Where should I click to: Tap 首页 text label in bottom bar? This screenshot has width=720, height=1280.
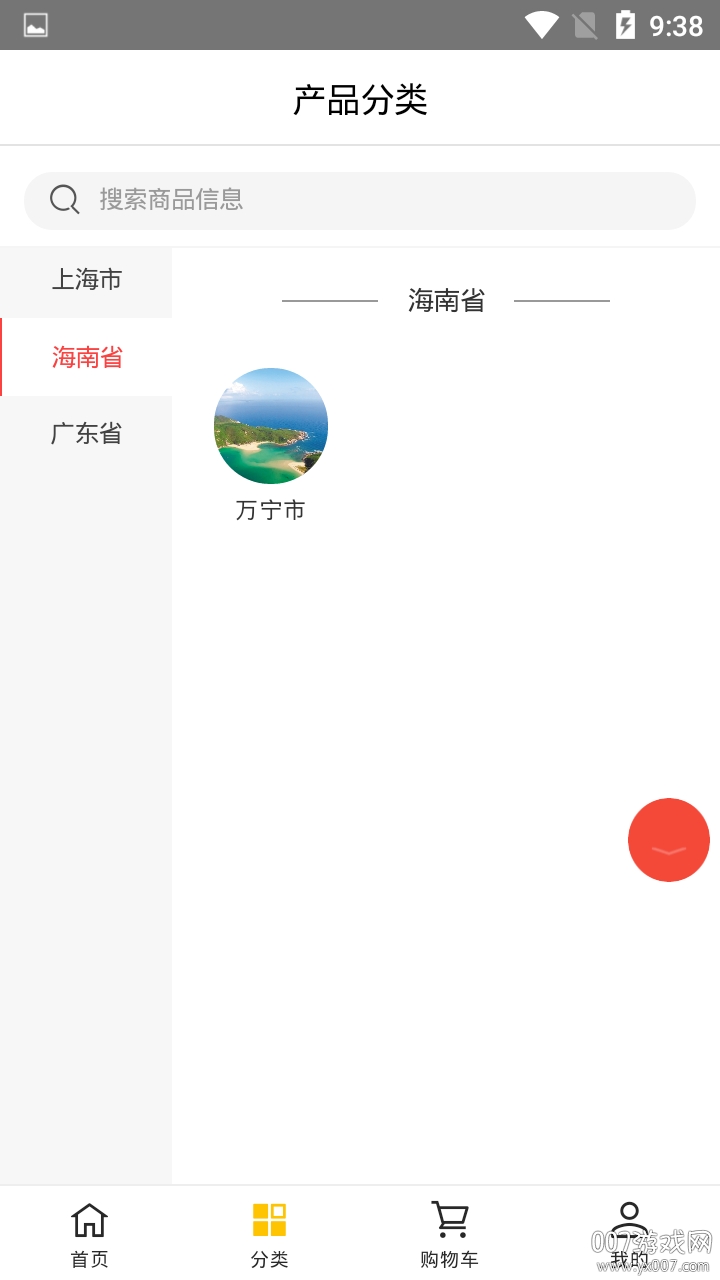[89, 1259]
